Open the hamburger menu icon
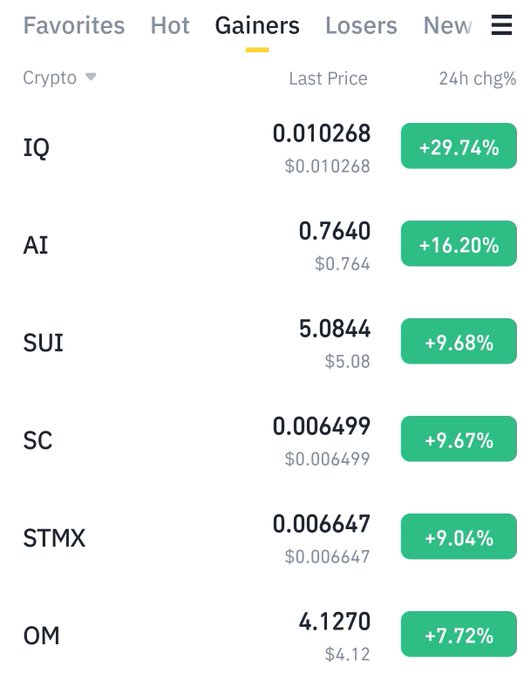The height and width of the screenshot is (680, 524). pyautogui.click(x=502, y=25)
